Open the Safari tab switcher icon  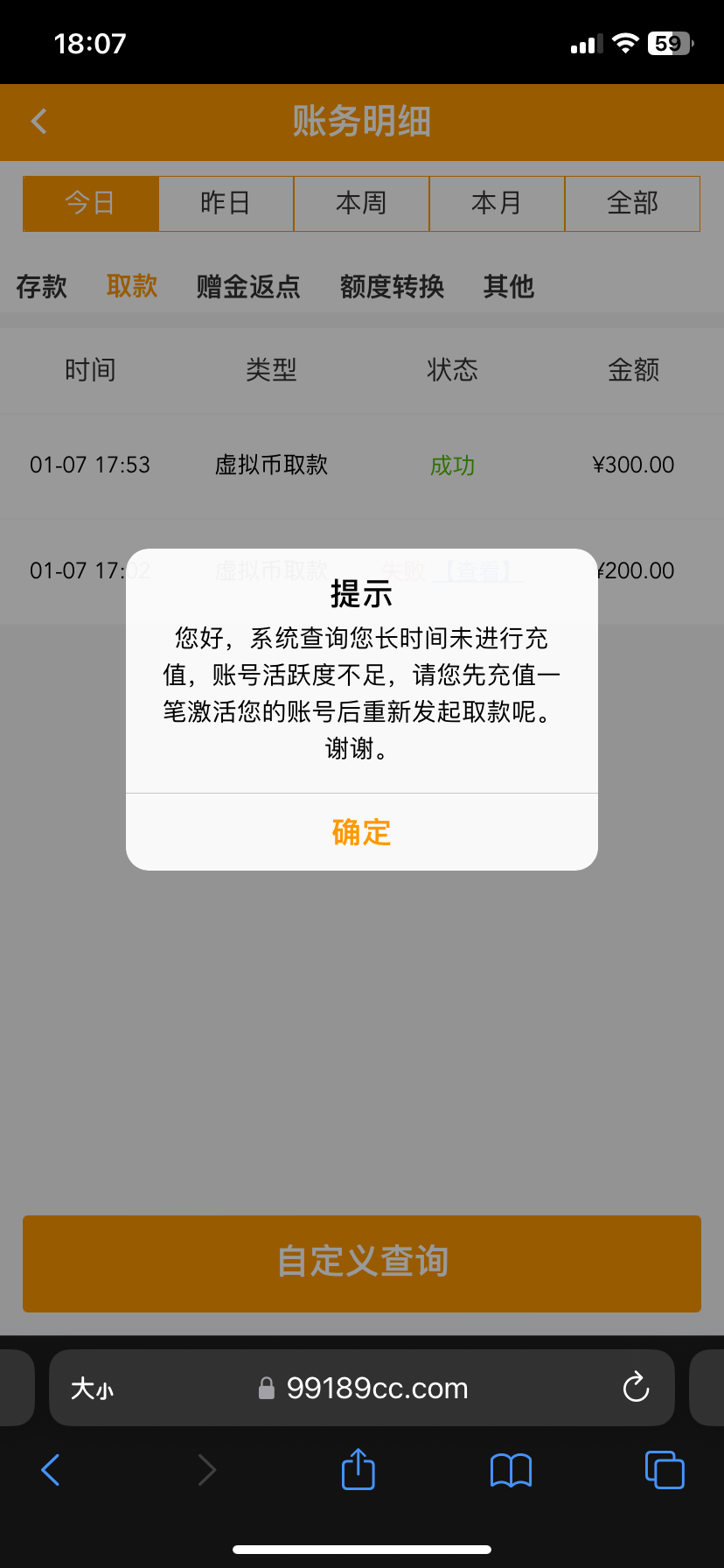click(x=664, y=1470)
